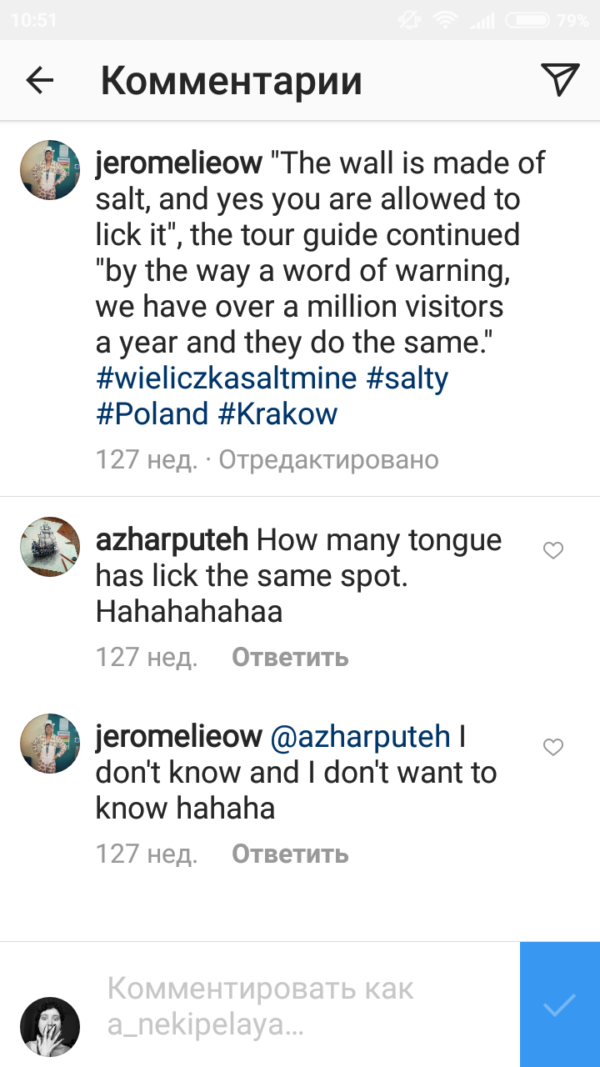Open the #salty hashtag

tap(407, 378)
